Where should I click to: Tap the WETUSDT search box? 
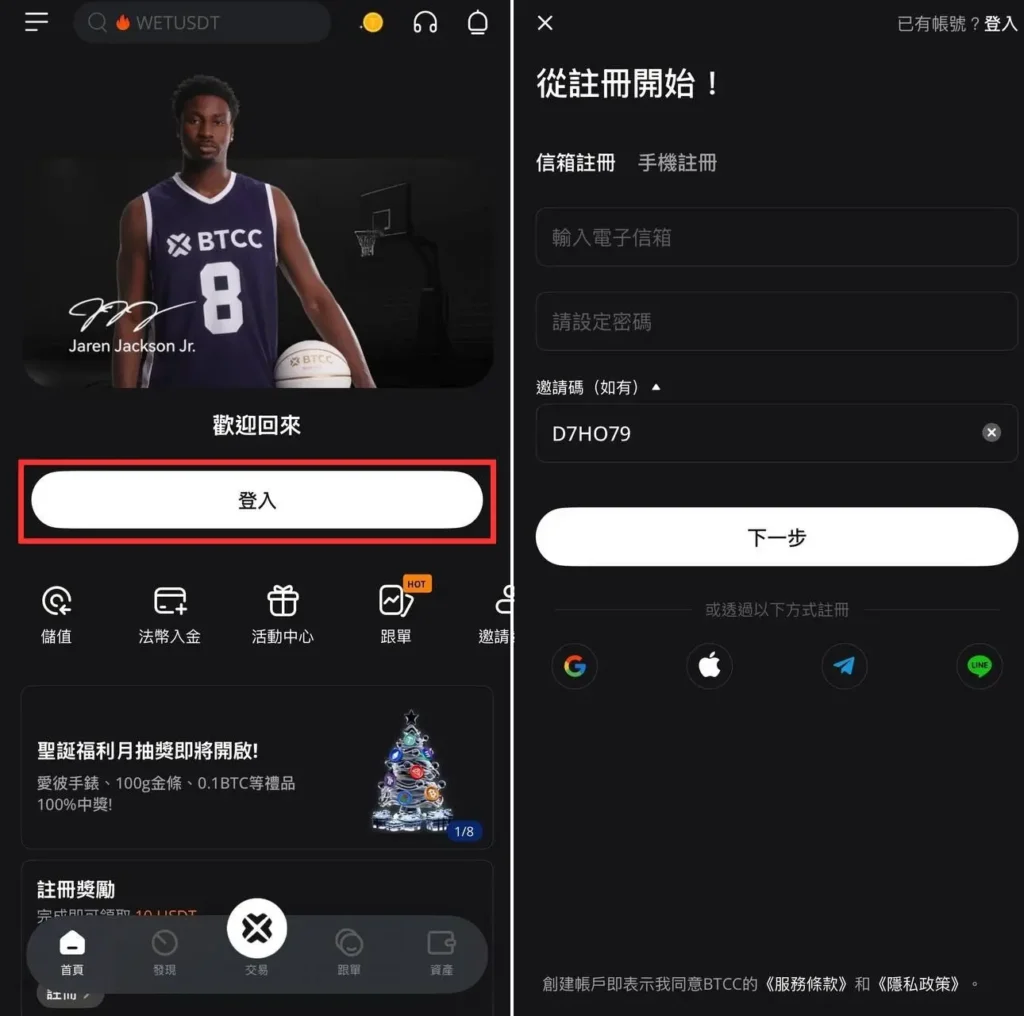click(x=202, y=22)
